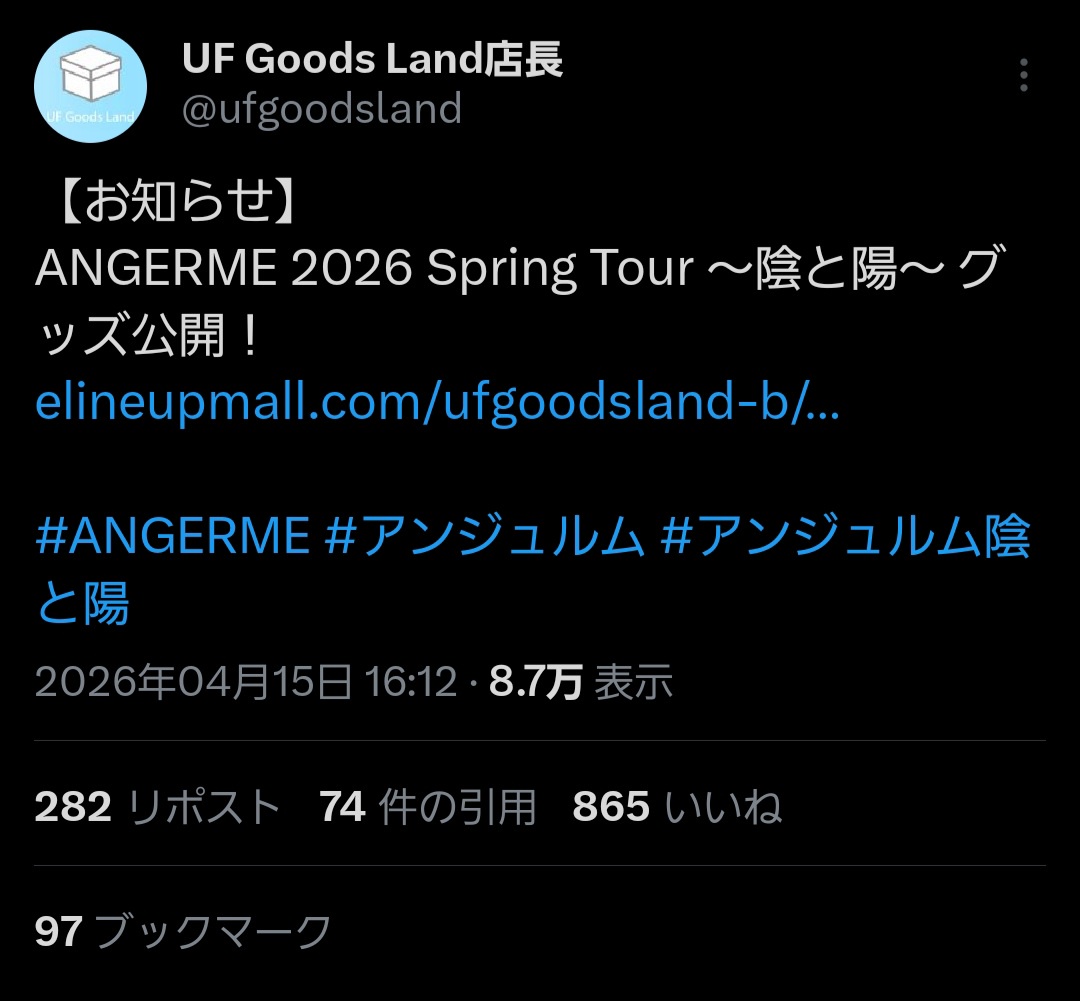View the 282 reposts list
Viewport: 1080px width, 1001px height.
(157, 806)
